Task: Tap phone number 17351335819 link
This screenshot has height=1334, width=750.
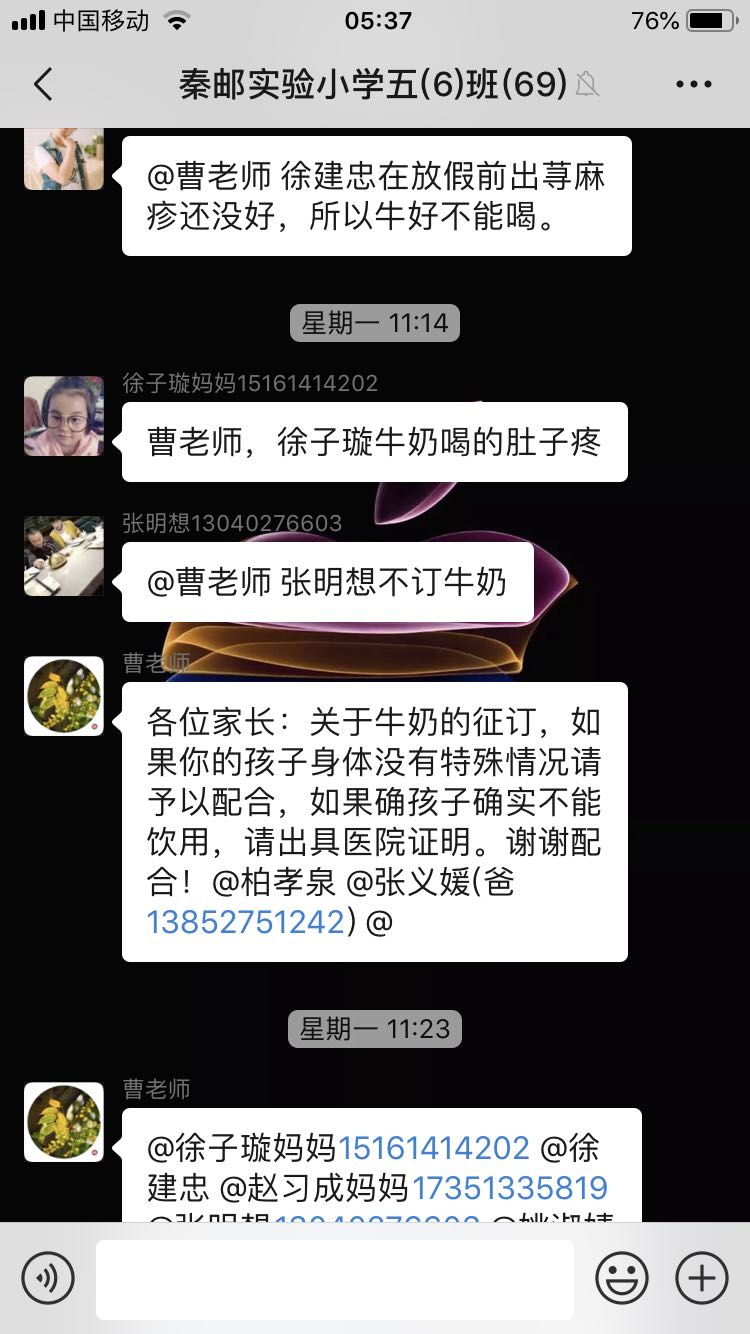Action: pyautogui.click(x=510, y=1188)
